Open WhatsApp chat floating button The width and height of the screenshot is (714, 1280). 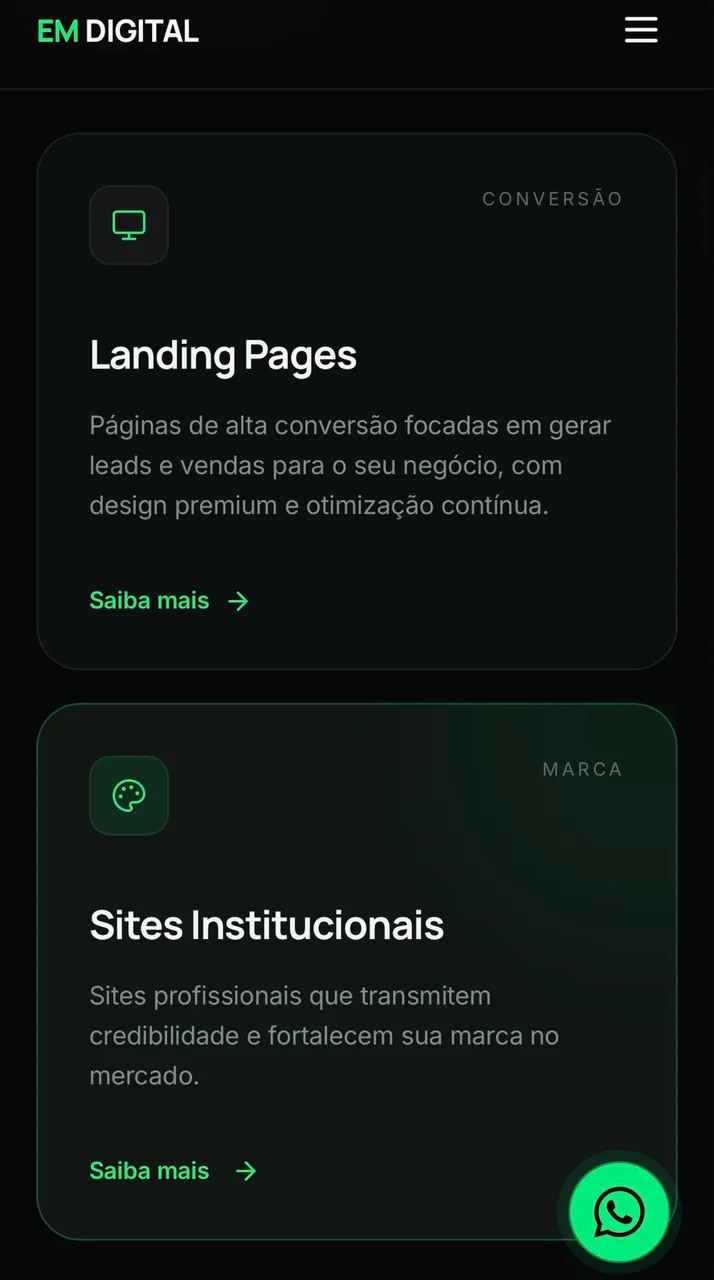click(x=619, y=1212)
